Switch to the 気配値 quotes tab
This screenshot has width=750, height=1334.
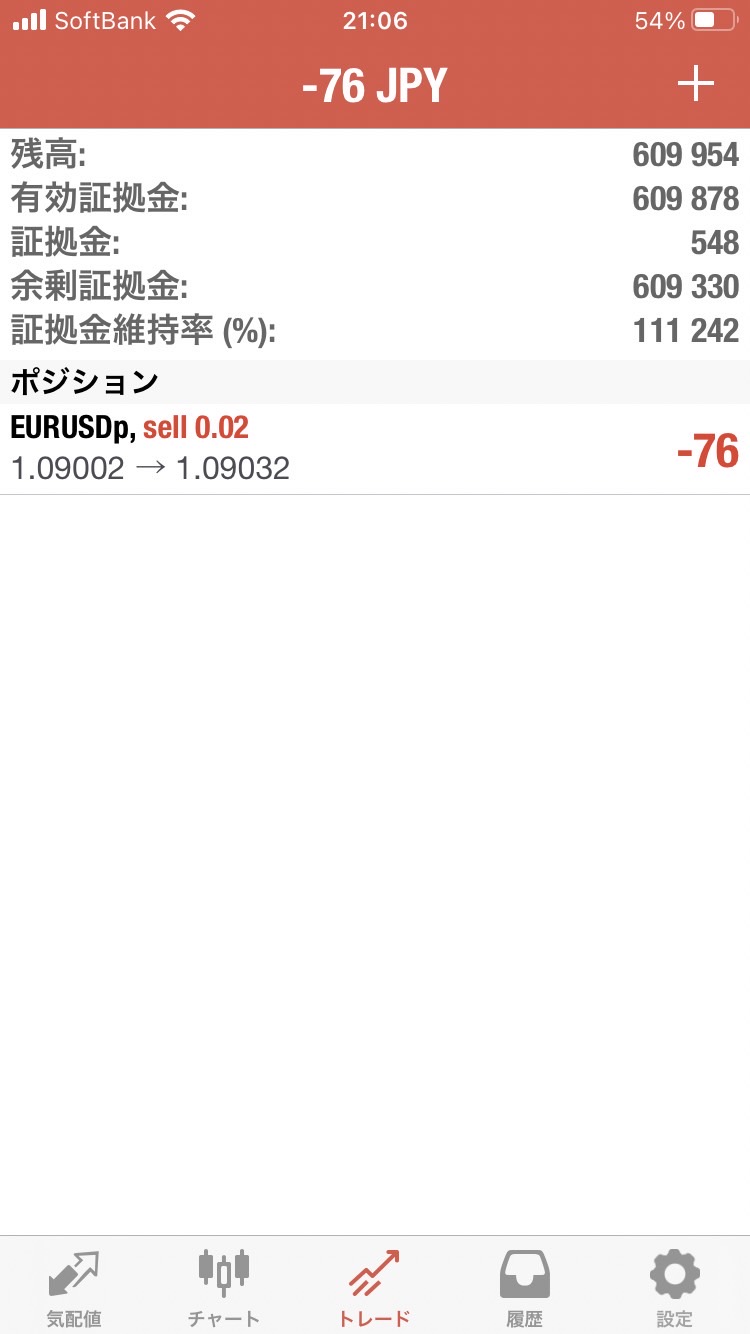pyautogui.click(x=74, y=1288)
